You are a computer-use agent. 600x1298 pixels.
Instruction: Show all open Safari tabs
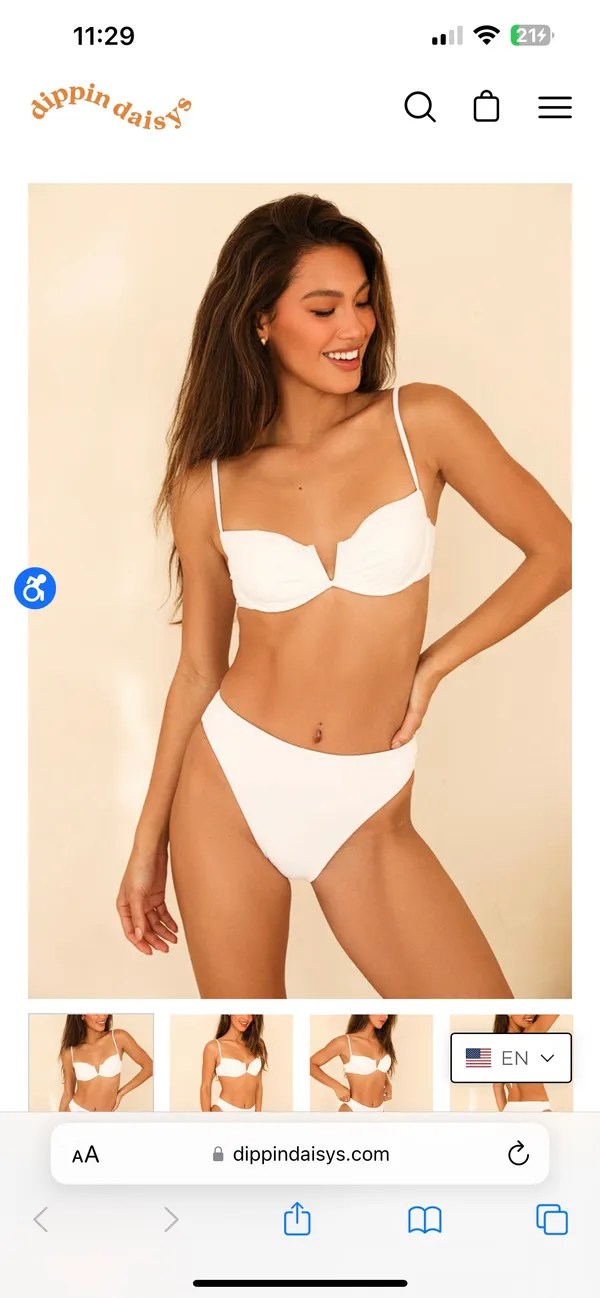click(x=552, y=1220)
